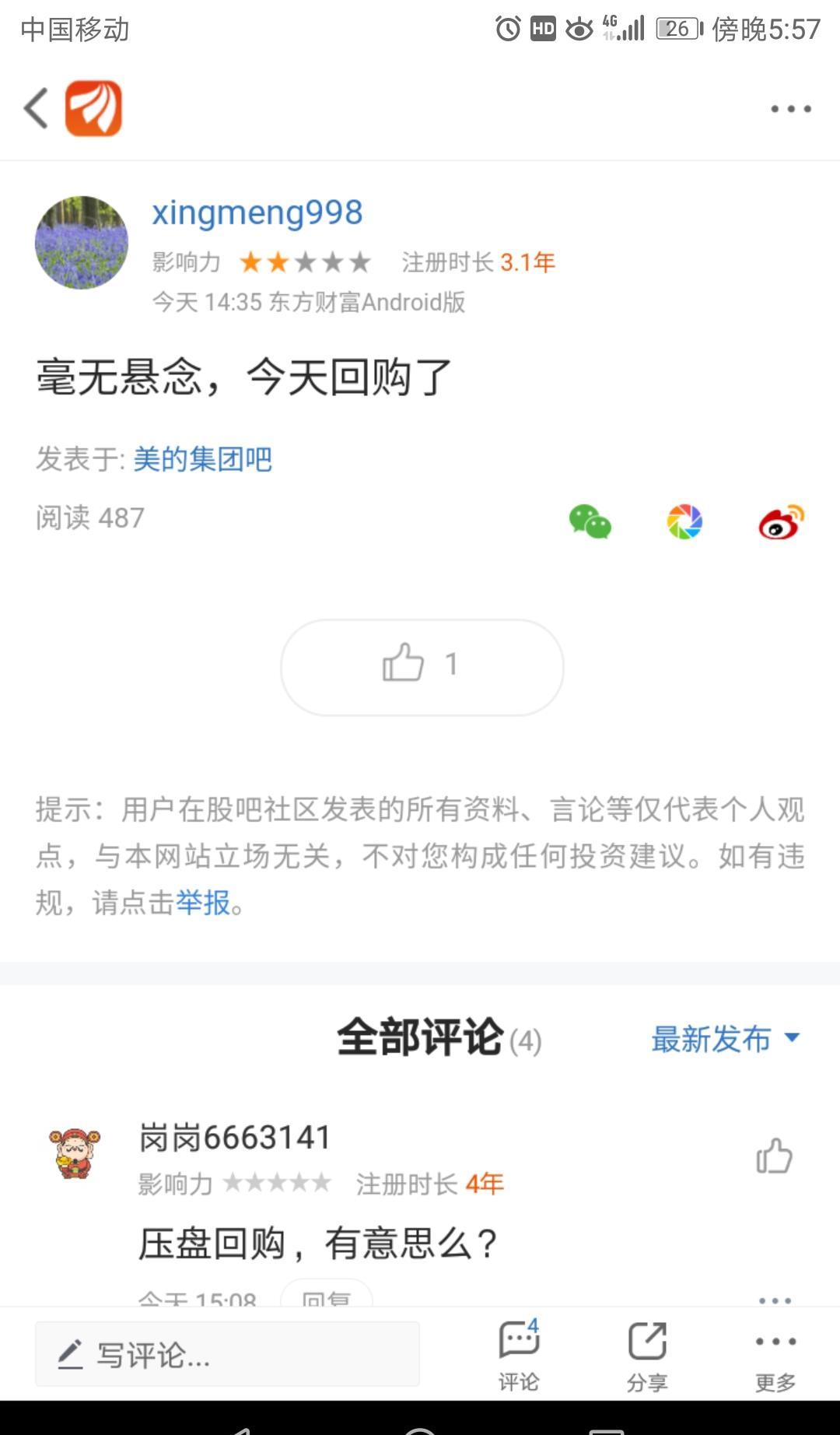Tap the back arrow to leave the post

(33, 107)
